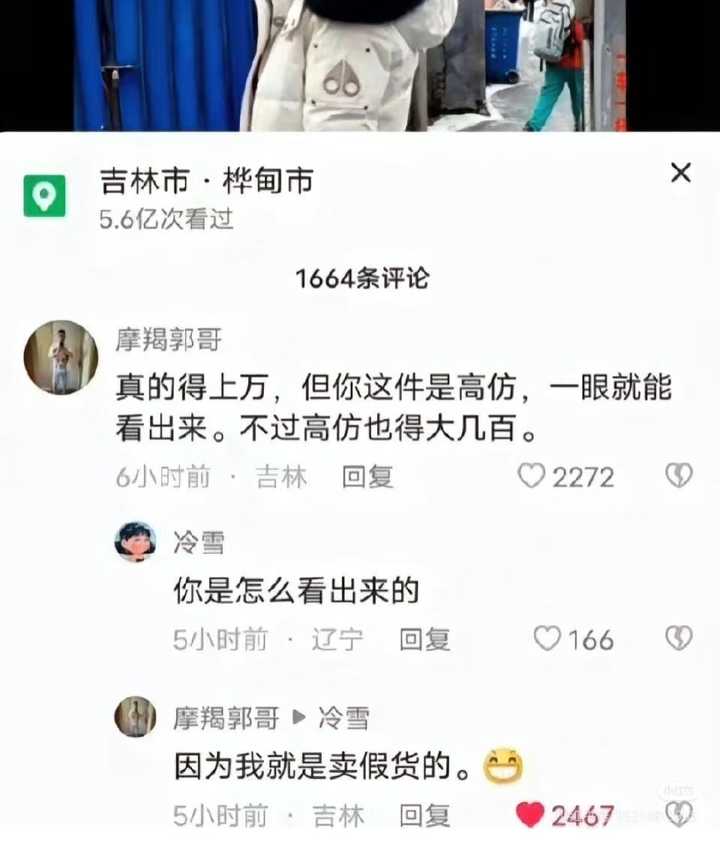720x842 pixels.
Task: Open 摩羯郭哥's avatar on the top comment
Action: pos(60,357)
